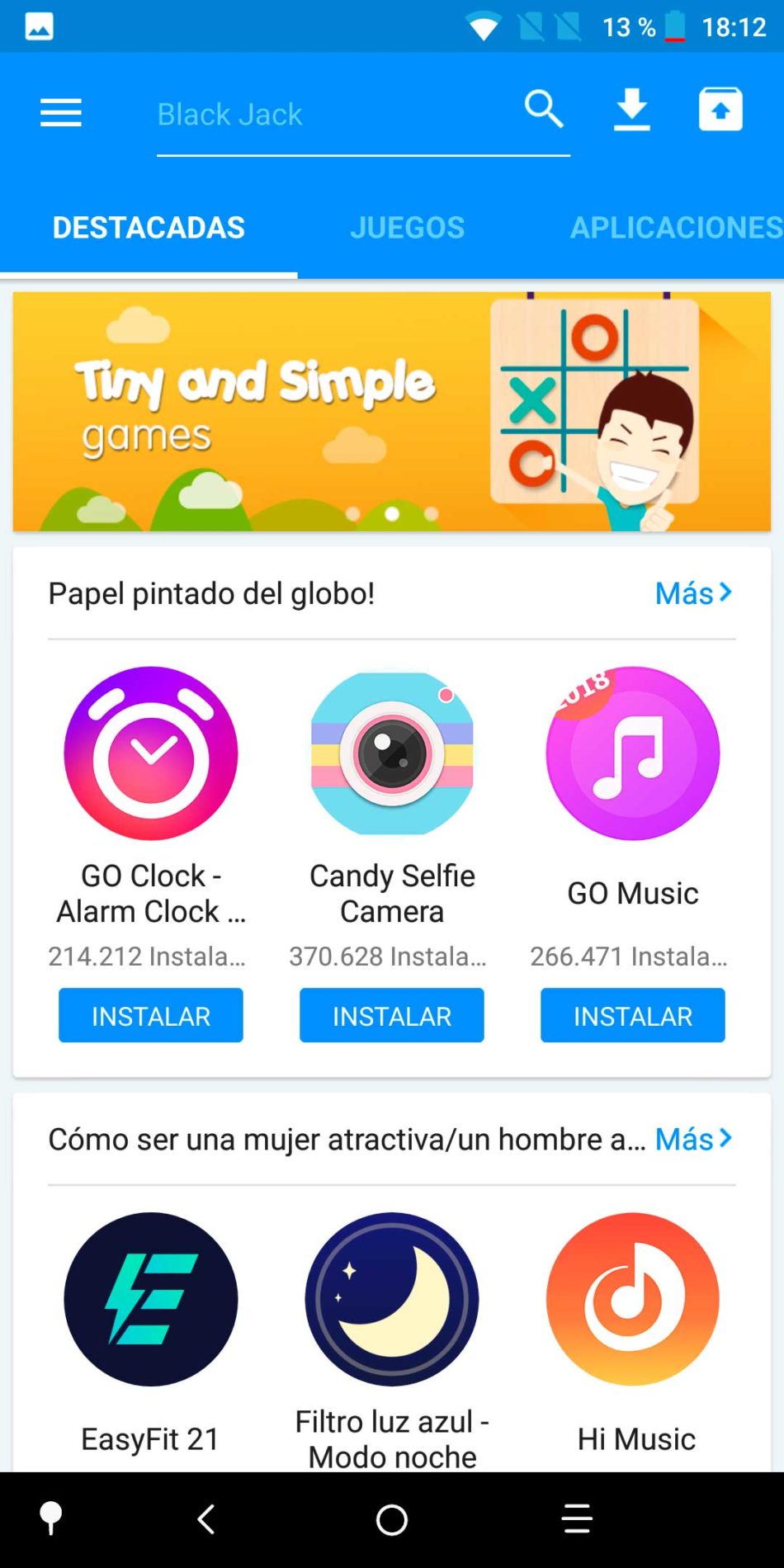Install GO Music
The height and width of the screenshot is (1568, 784).
coord(633,1015)
